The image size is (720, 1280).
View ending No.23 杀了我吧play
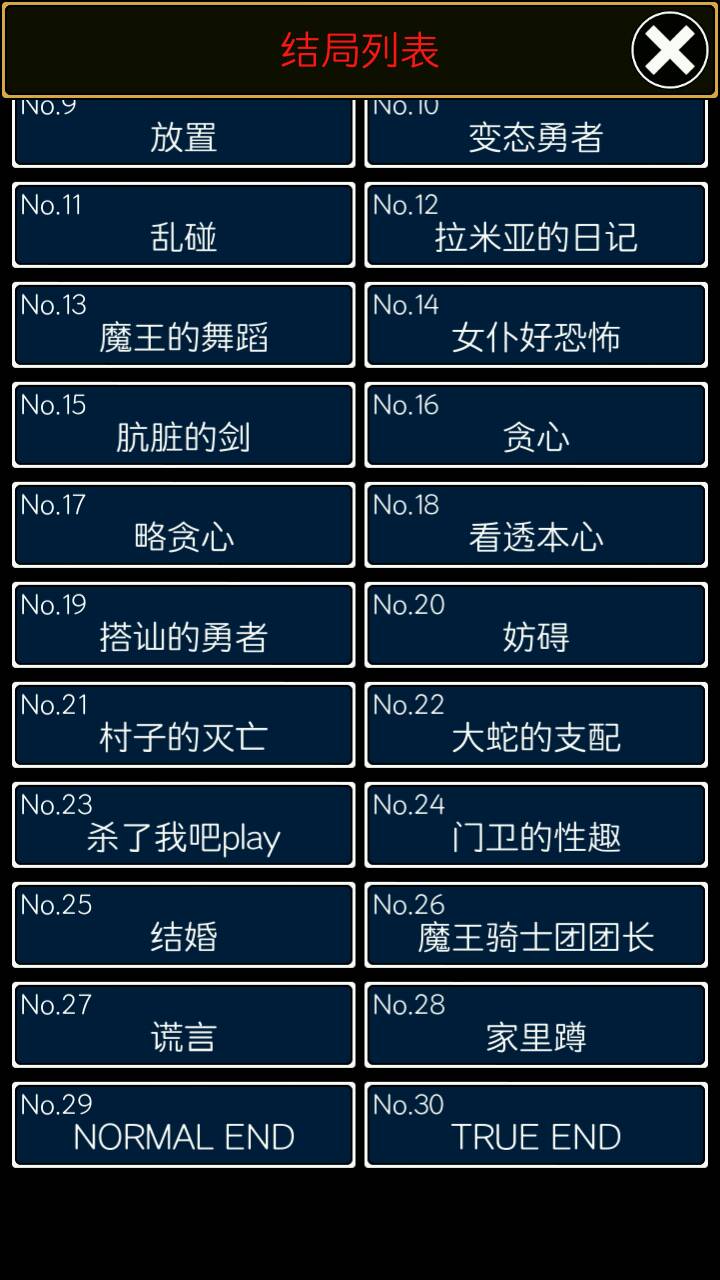point(183,825)
